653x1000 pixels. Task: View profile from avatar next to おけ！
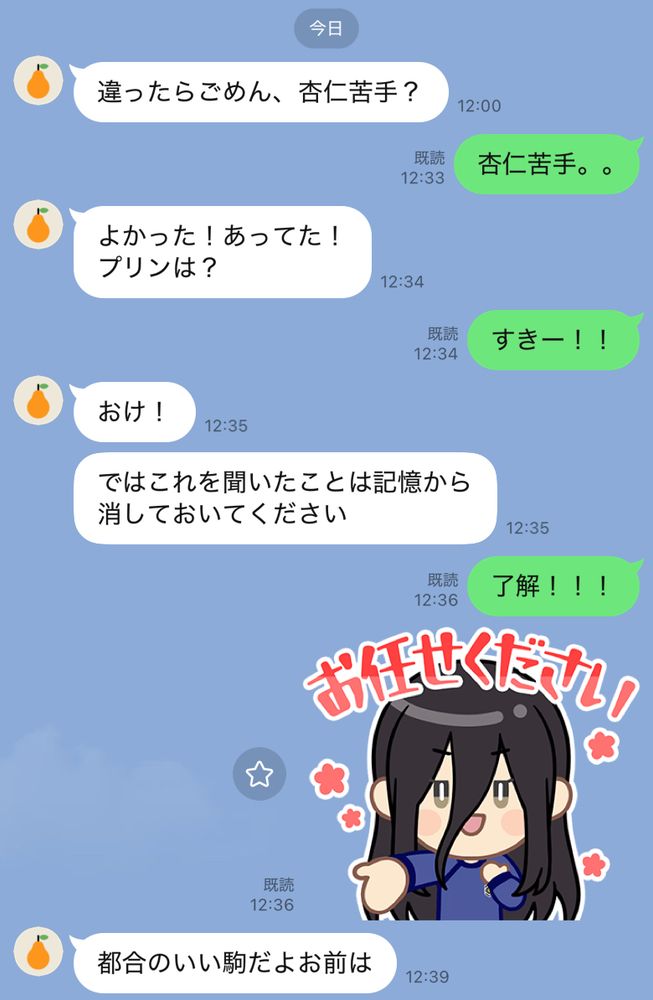point(38,401)
